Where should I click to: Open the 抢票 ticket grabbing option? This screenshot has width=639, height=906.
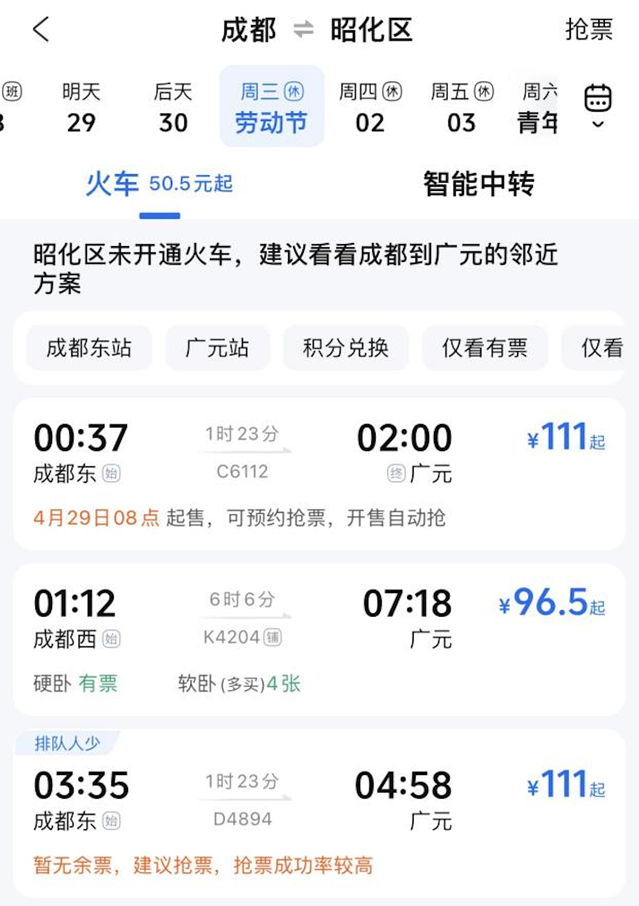tap(588, 29)
